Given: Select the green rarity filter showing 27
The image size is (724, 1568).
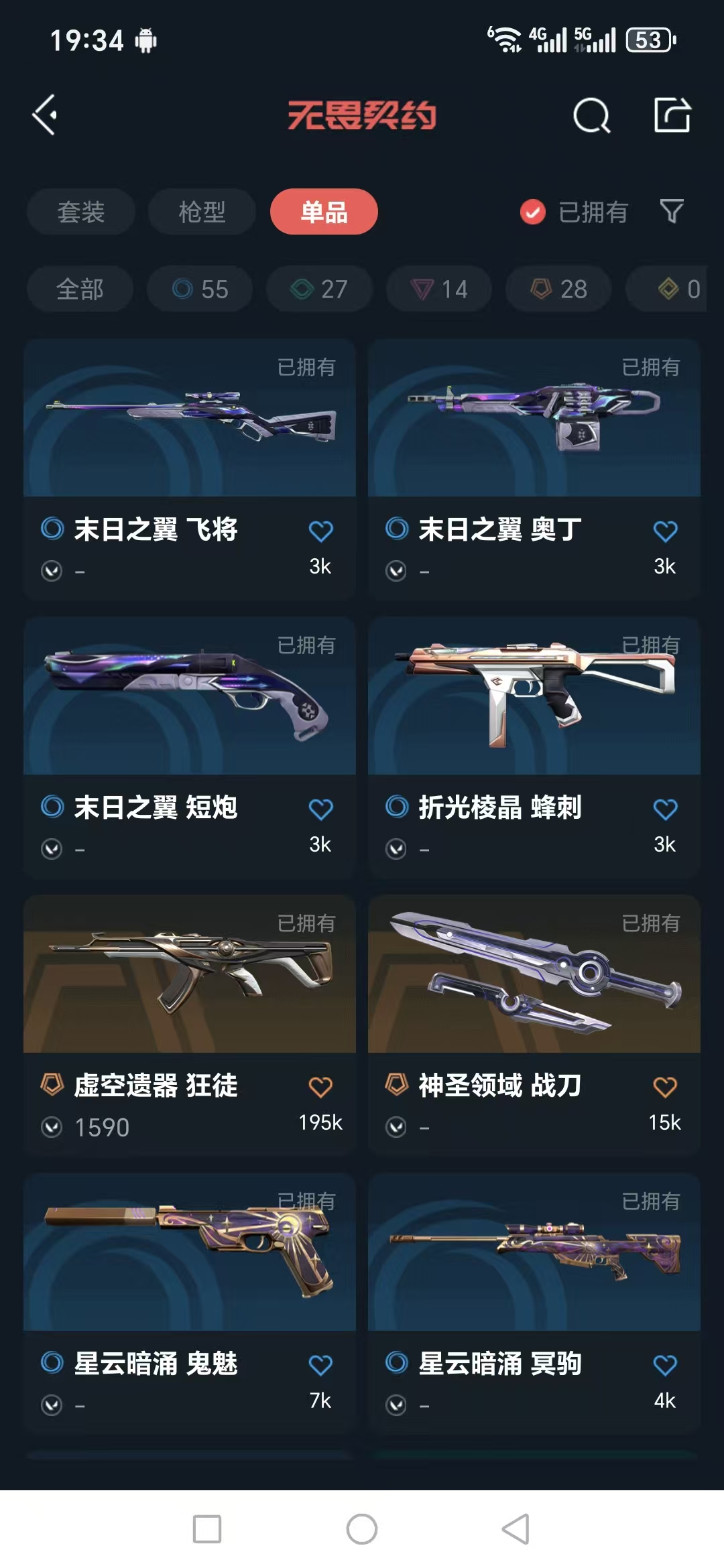Looking at the screenshot, I should click(x=318, y=289).
